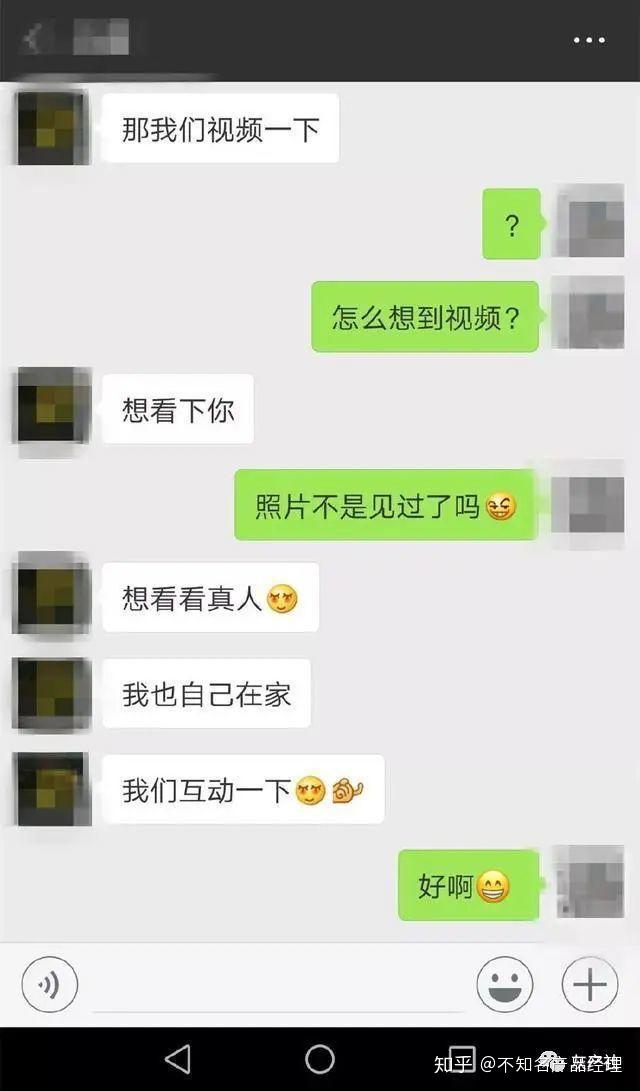
Task: Tap the system back triangle
Action: [x=177, y=1059]
